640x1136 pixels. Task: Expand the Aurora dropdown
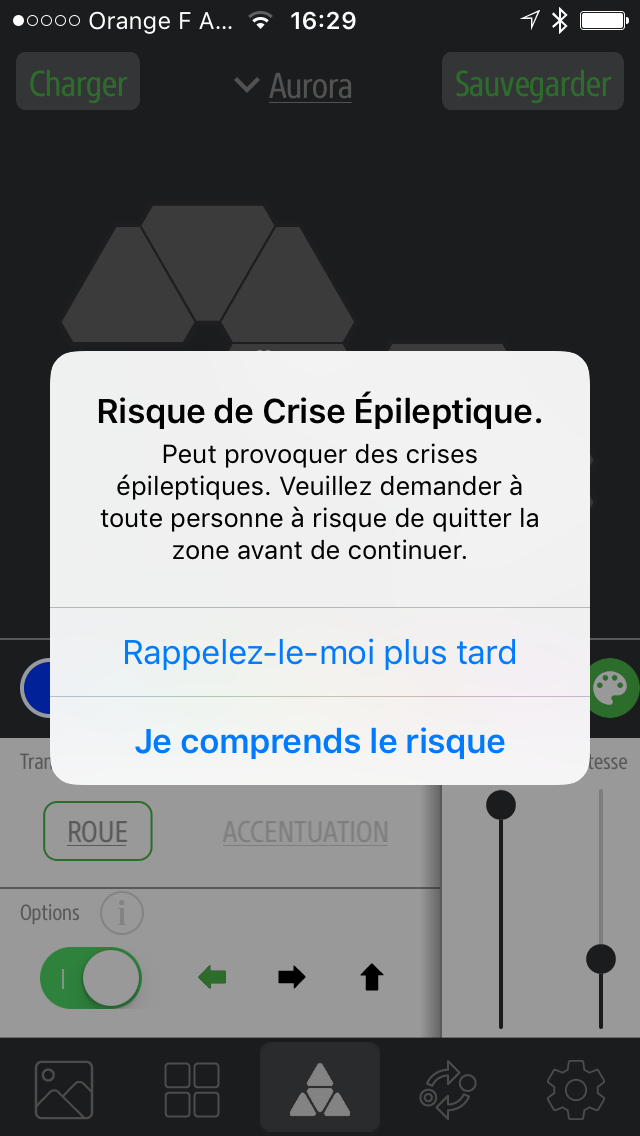pyautogui.click(x=294, y=86)
